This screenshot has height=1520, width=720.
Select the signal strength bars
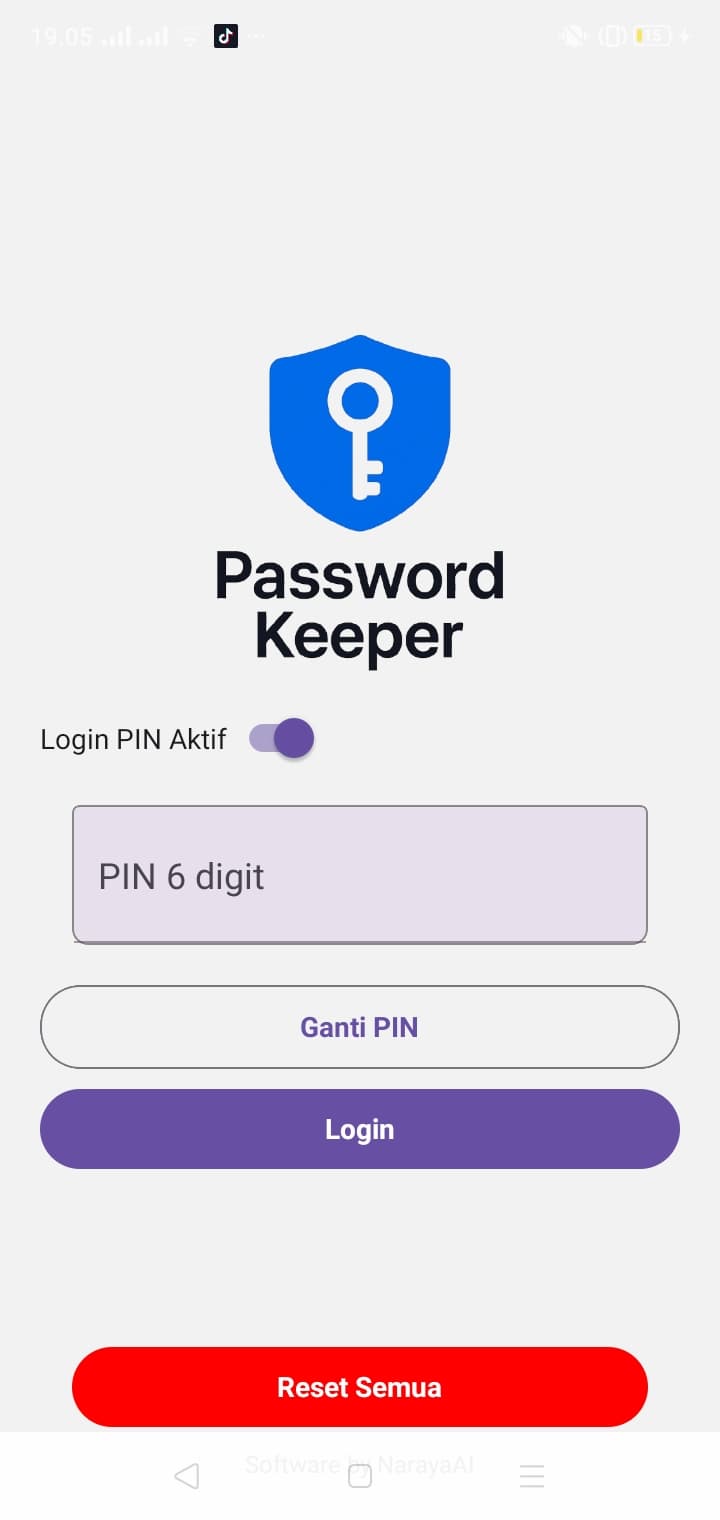tap(135, 37)
